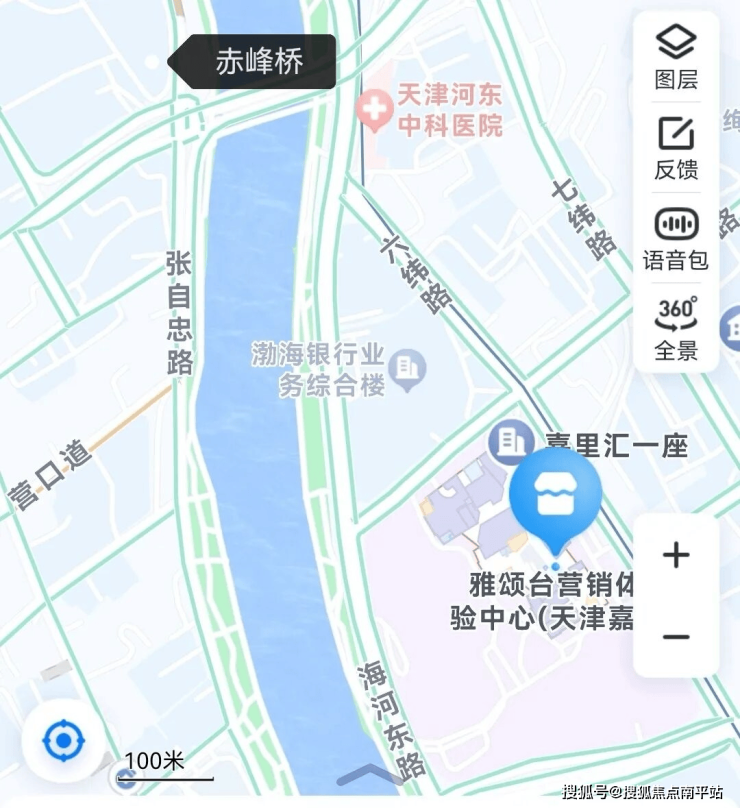Image resolution: width=740 pixels, height=808 pixels.
Task: Open the 图层 map layers panel
Action: coord(676,57)
